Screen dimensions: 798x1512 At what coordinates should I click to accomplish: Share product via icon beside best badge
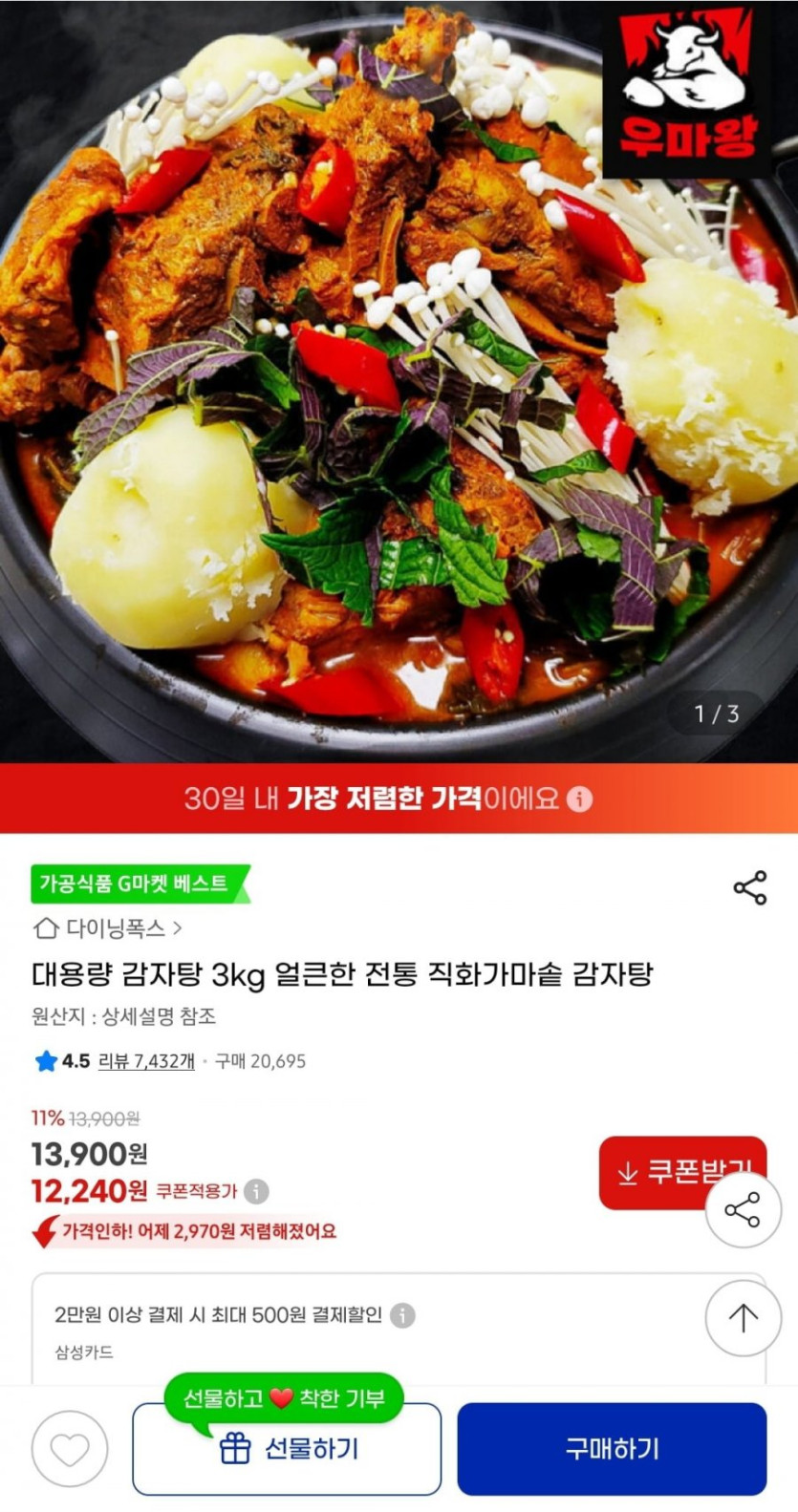pos(749,887)
